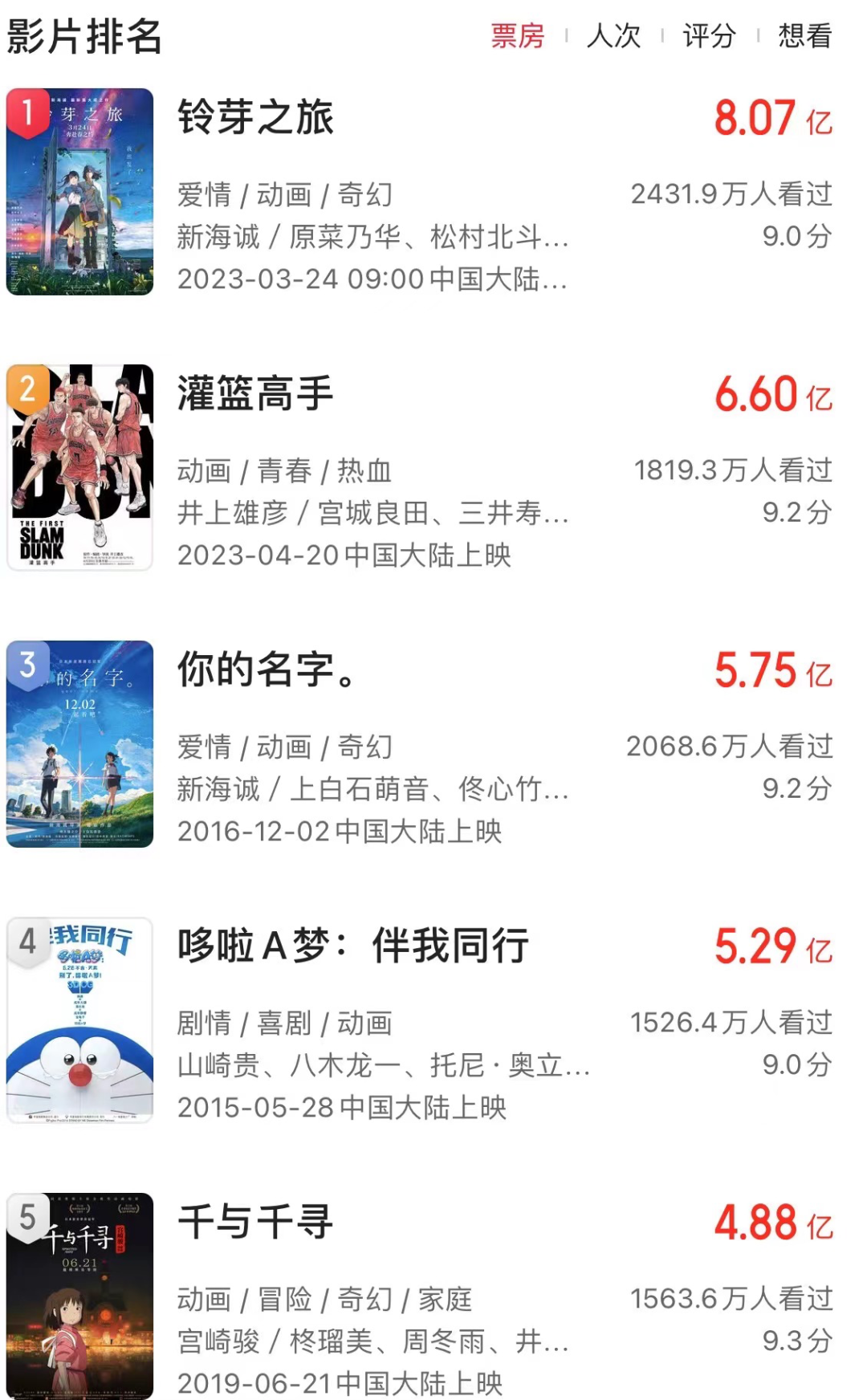Sort movies by 评分 rating

pyautogui.click(x=710, y=36)
